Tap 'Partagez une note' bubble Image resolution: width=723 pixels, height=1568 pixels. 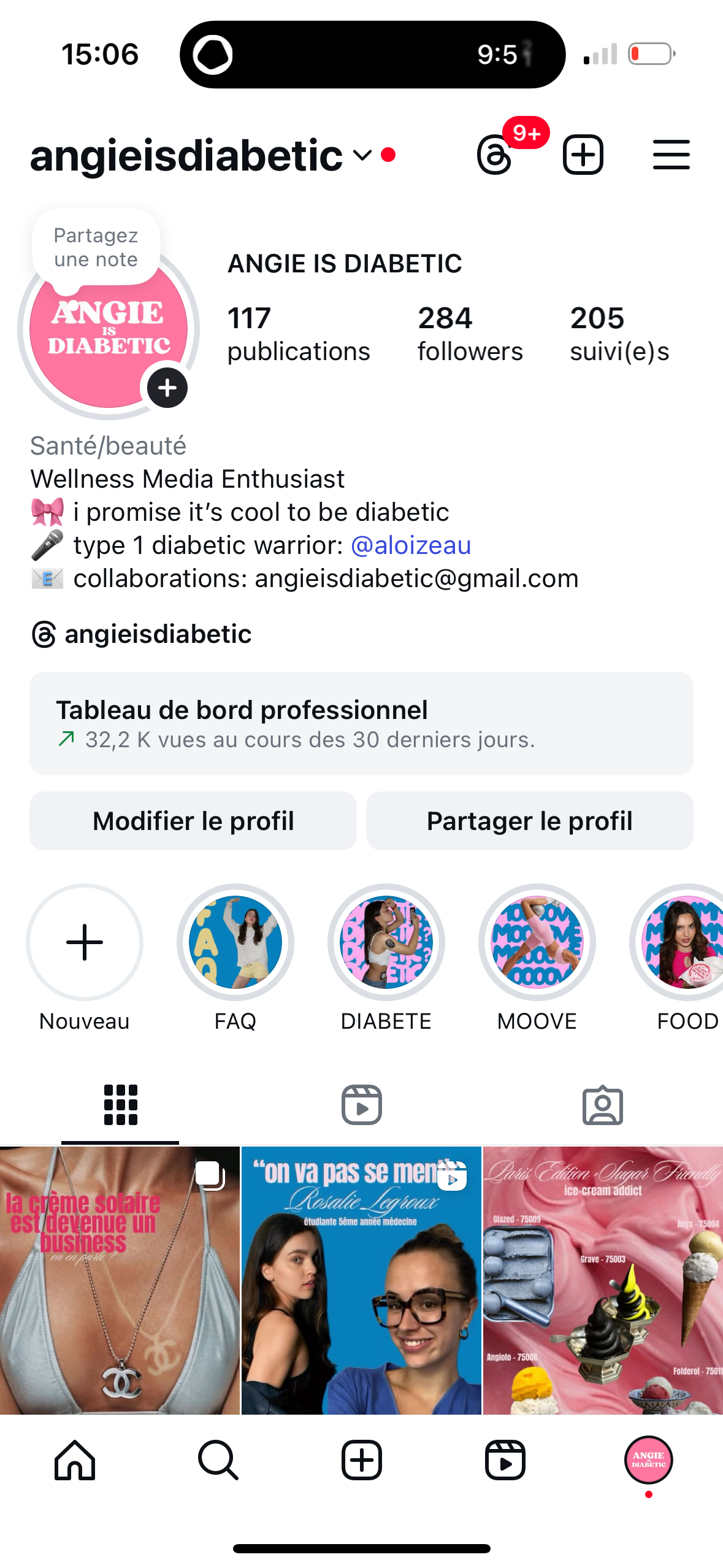coord(96,247)
